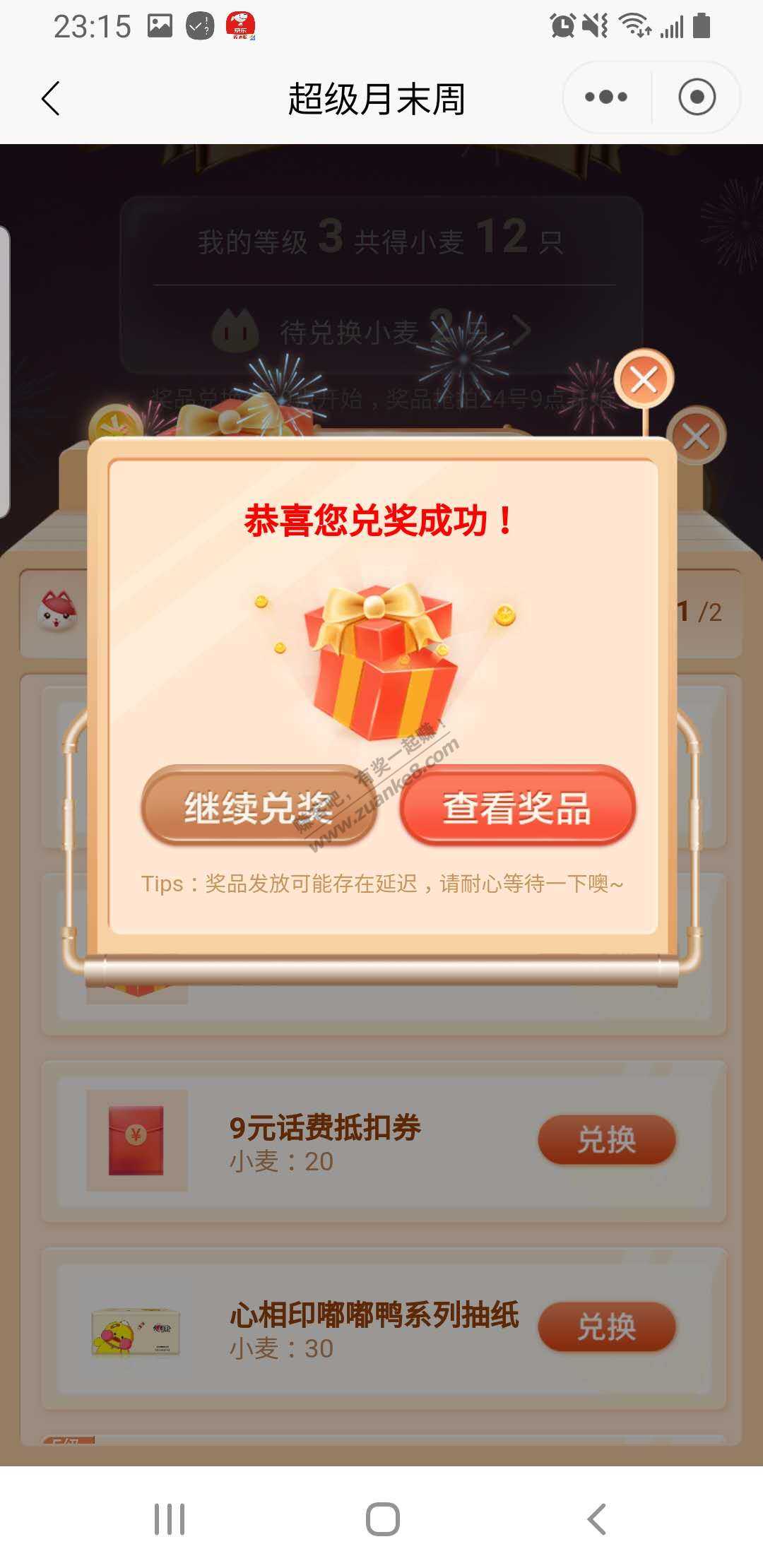Redeem the 心相印嘟嘟鸭系列抽纸

point(606,1326)
